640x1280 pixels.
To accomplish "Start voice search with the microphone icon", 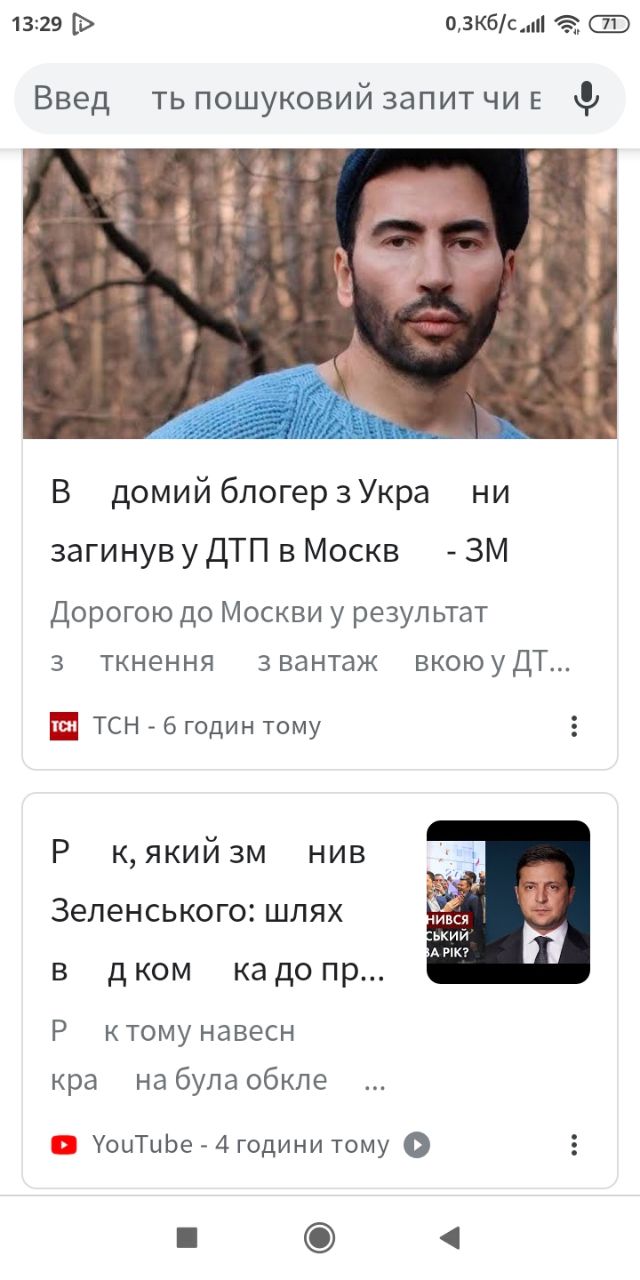I will (x=586, y=98).
